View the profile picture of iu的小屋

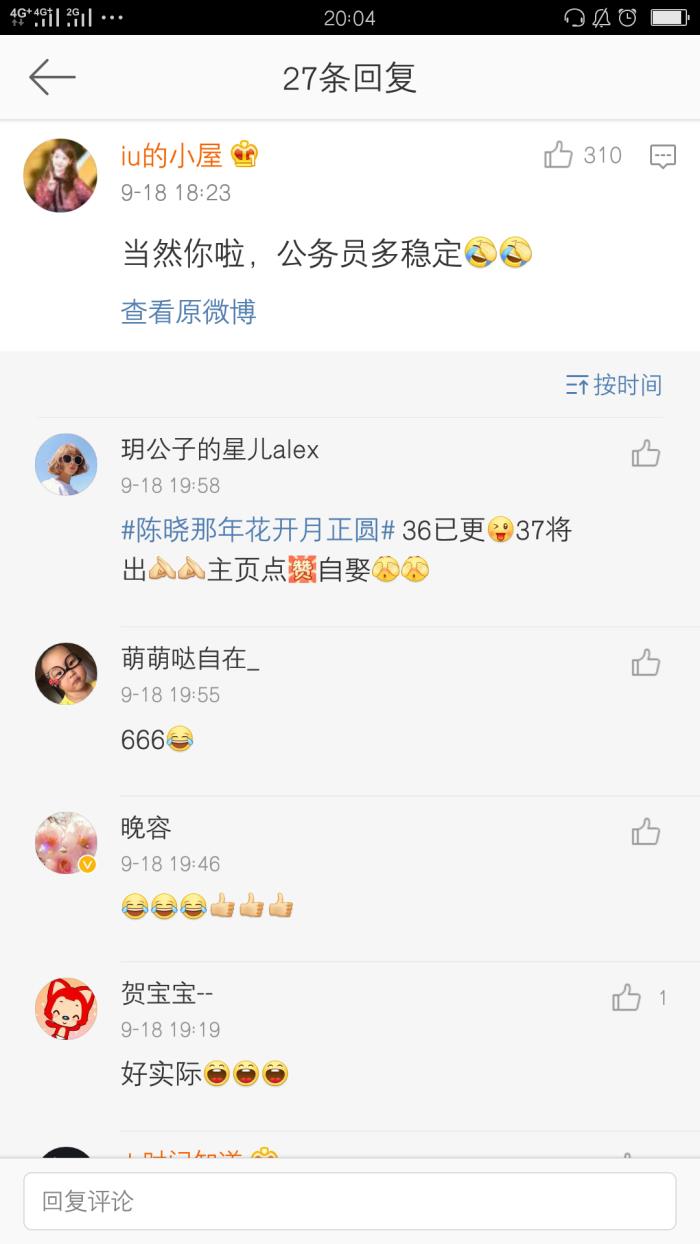[60, 175]
